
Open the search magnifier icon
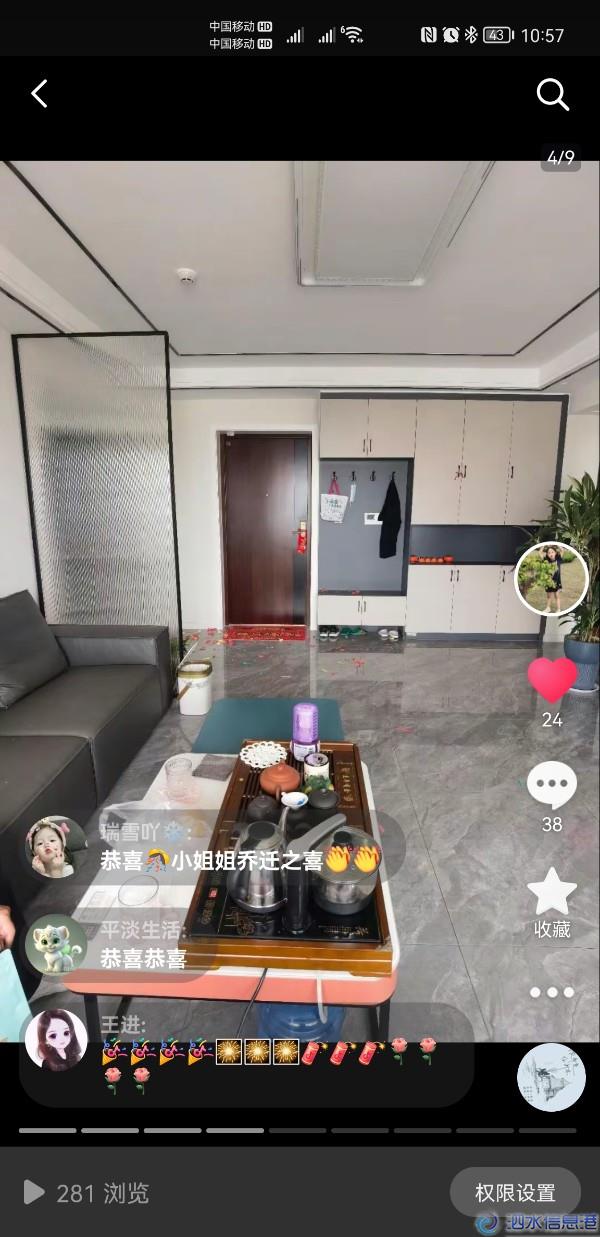pos(552,94)
